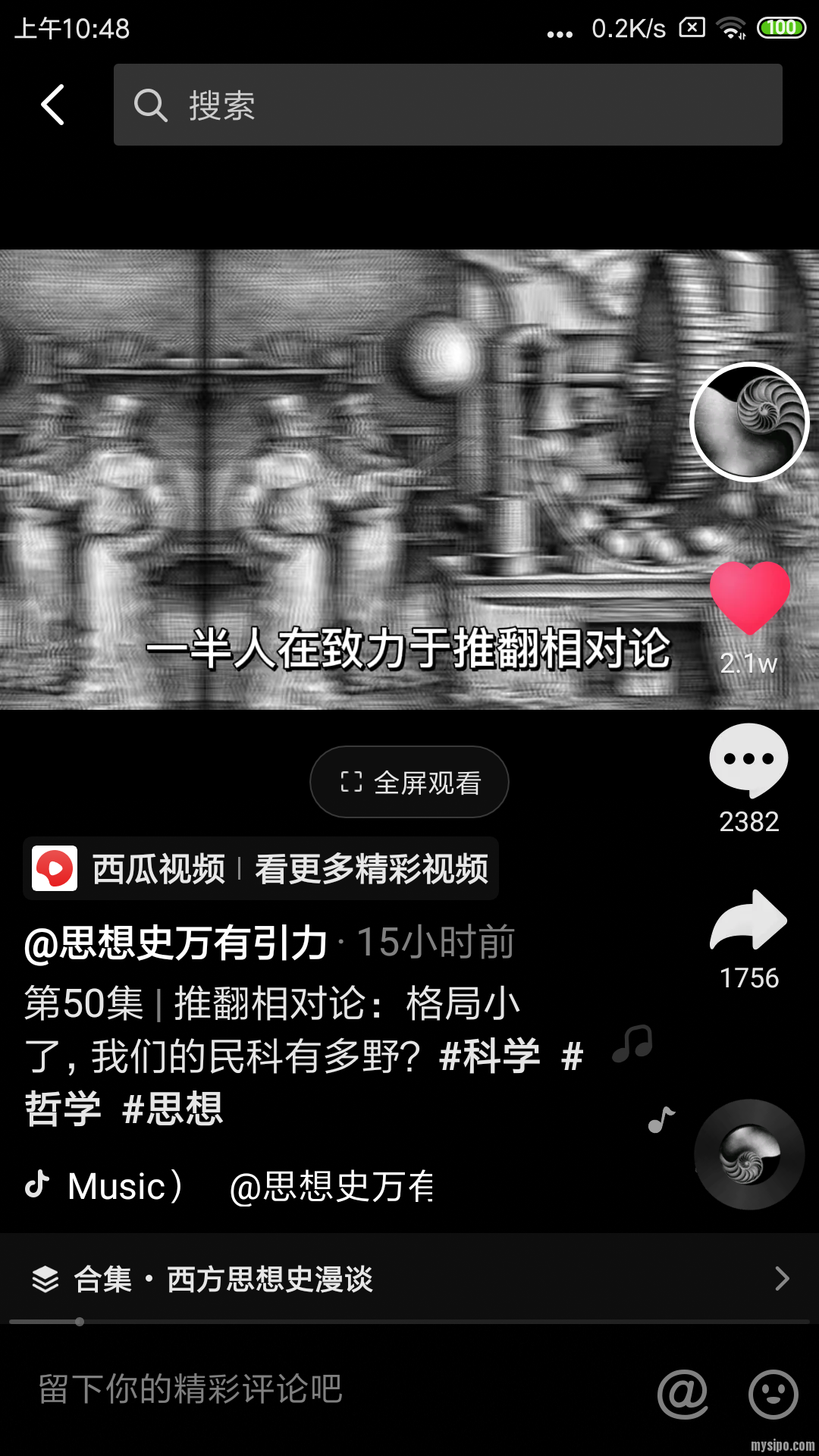Open the 合集·西方思想史漫谈 collection row
Image resolution: width=819 pixels, height=1456 pixels.
[x=409, y=1279]
